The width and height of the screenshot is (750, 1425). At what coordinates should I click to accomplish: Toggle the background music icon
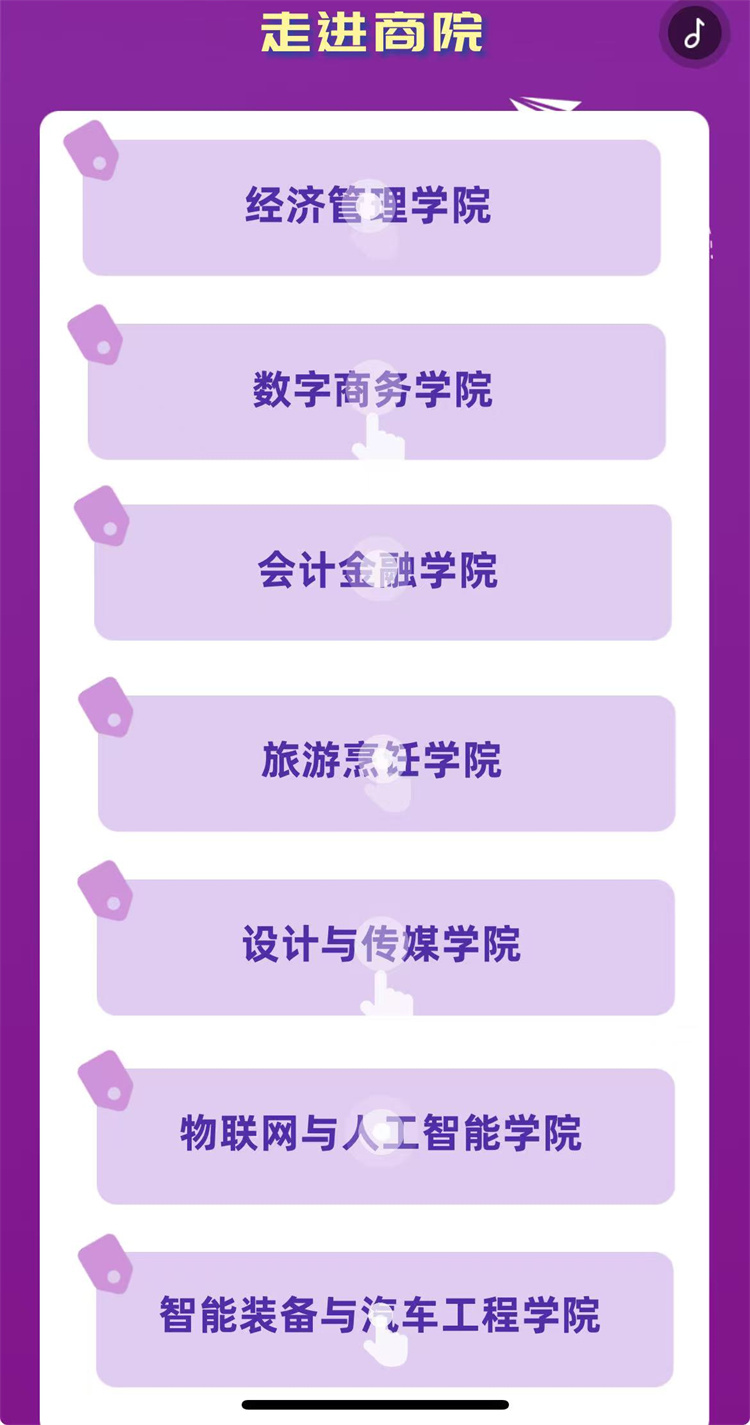(x=695, y=32)
